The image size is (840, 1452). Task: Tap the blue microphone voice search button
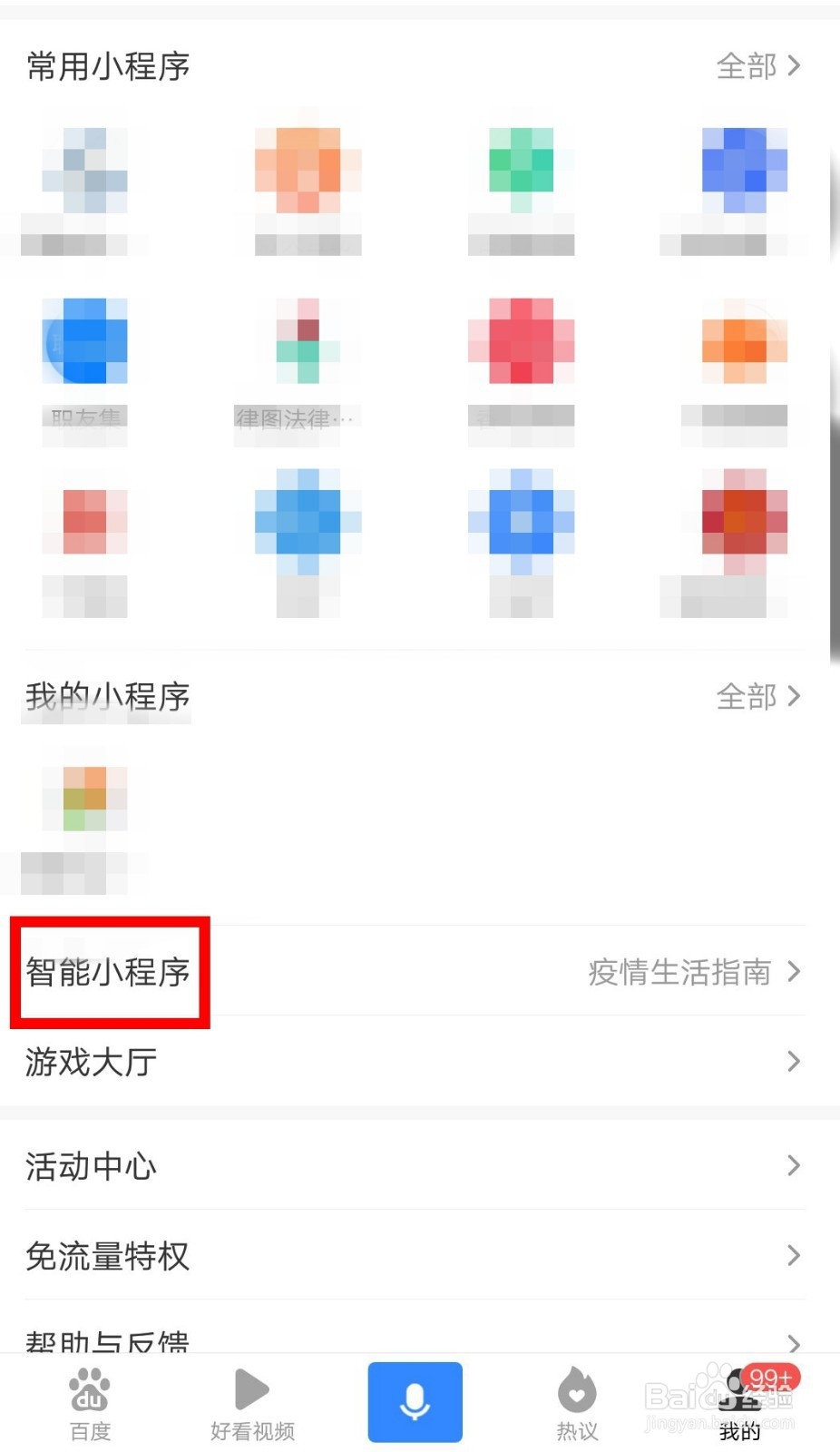pyautogui.click(x=415, y=1402)
